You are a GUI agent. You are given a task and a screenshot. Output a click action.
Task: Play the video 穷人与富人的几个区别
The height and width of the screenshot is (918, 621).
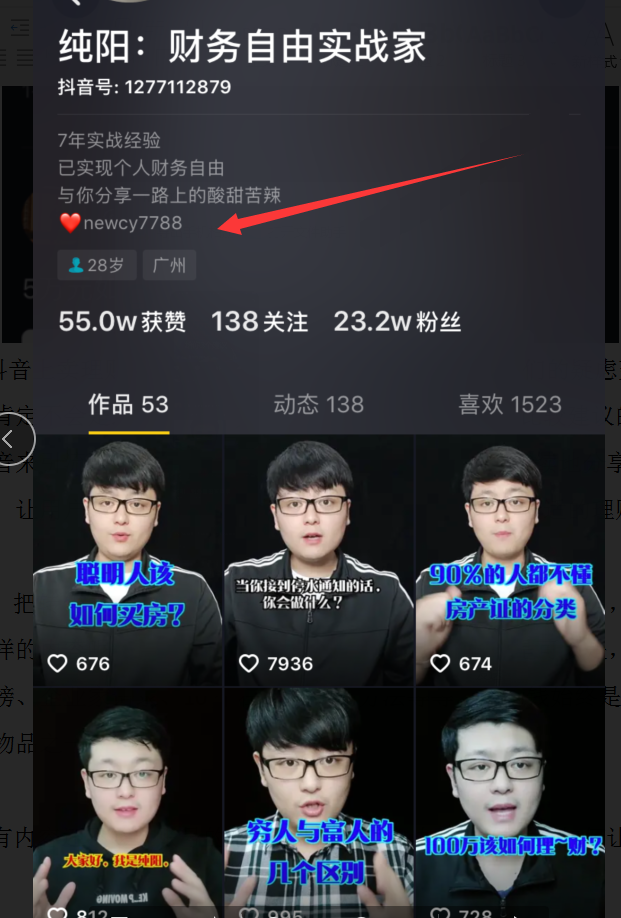point(318,800)
